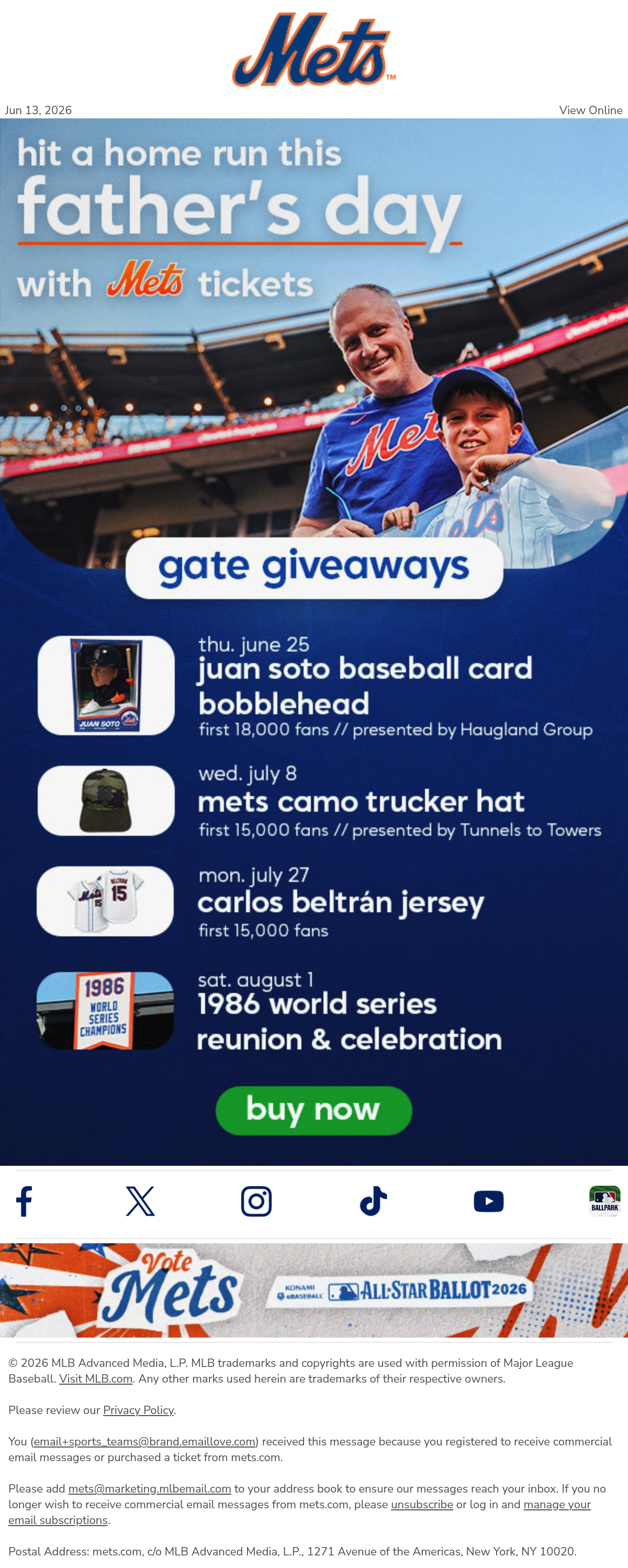Read the Privacy Policy
The width and height of the screenshot is (628, 1568).
(138, 1410)
